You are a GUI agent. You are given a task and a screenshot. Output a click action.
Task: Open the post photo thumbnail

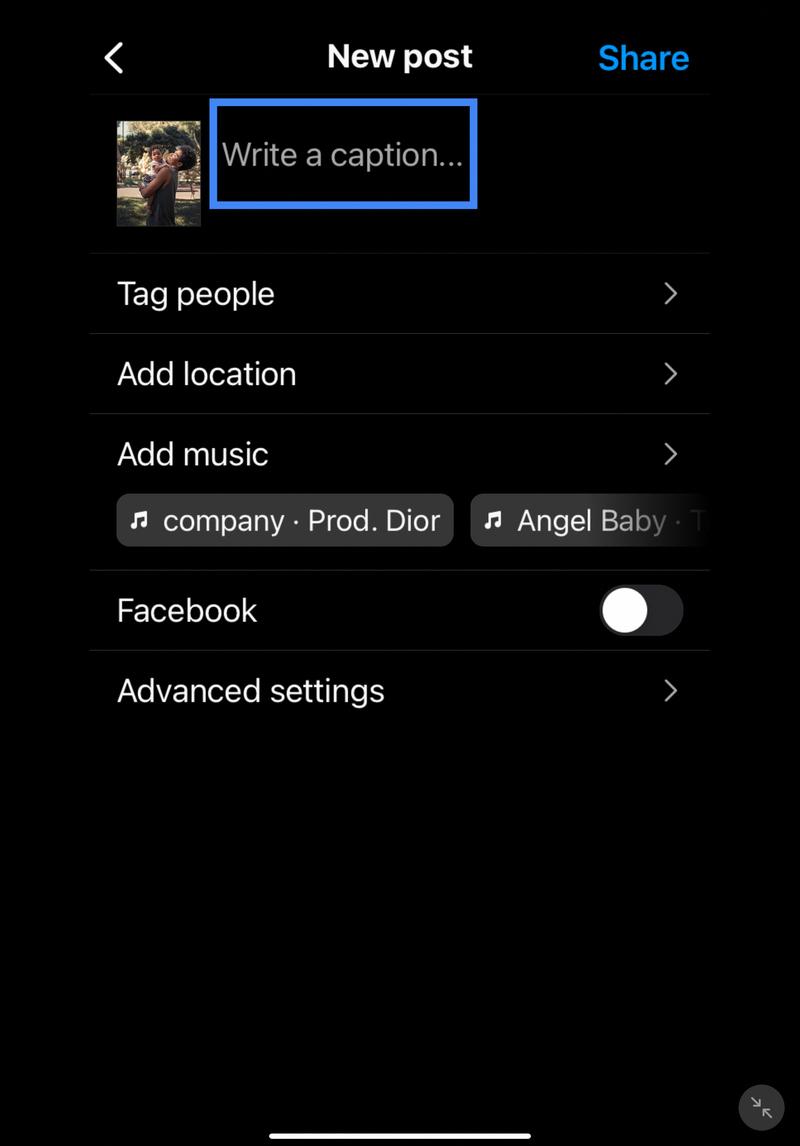(158, 173)
